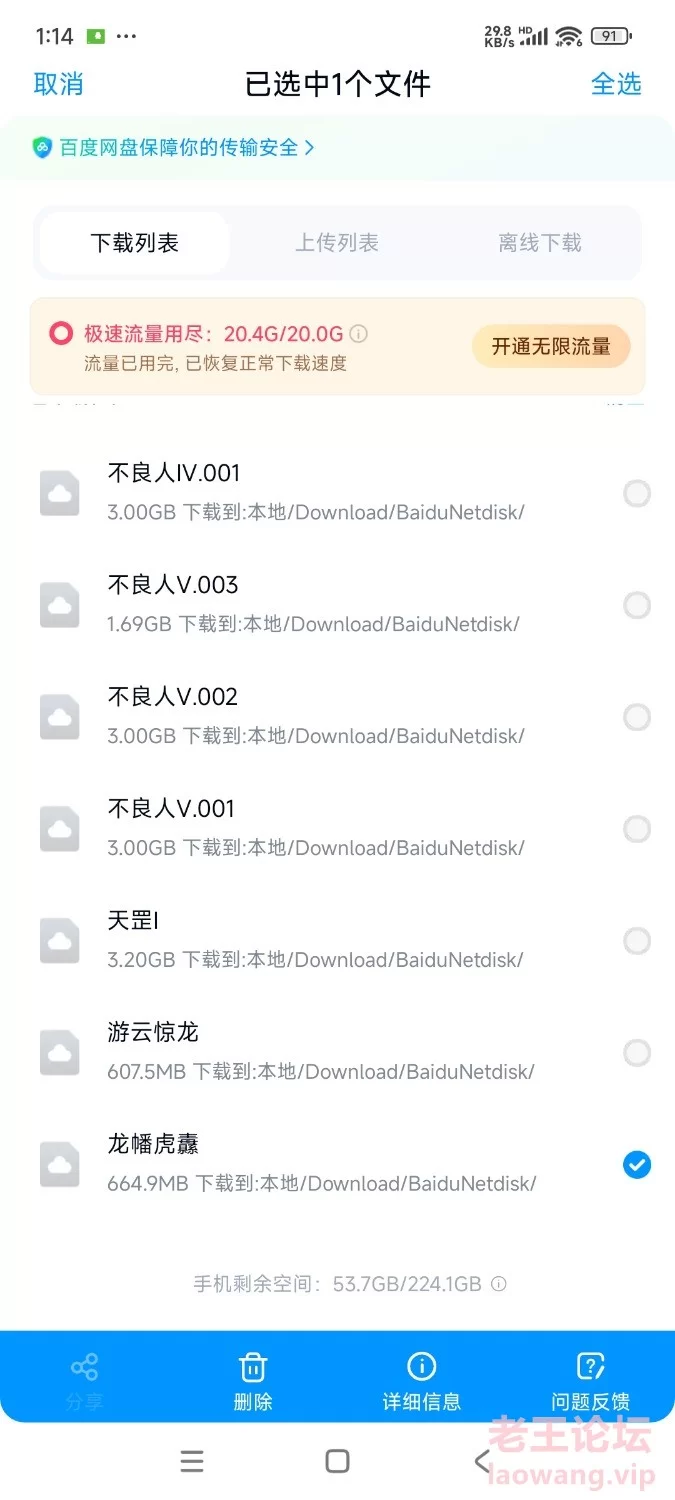The height and width of the screenshot is (1500, 675).
Task: Select the checkbox for 游云惊龙
Action: 637,1053
